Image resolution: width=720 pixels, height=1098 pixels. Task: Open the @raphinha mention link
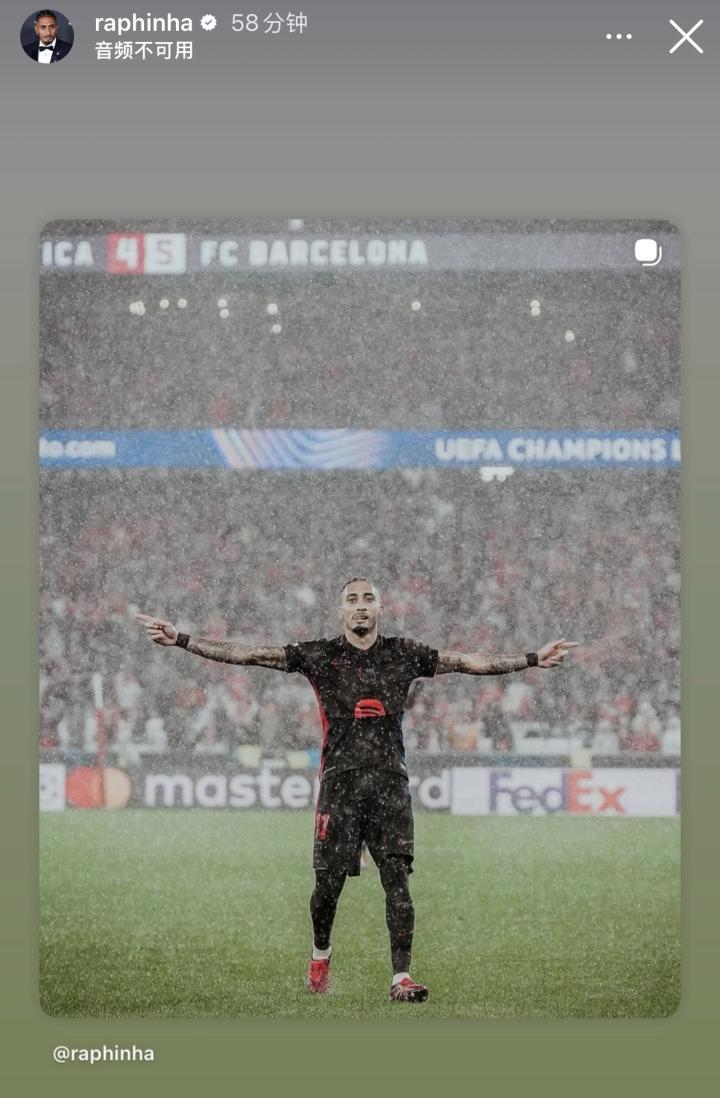tap(104, 1053)
